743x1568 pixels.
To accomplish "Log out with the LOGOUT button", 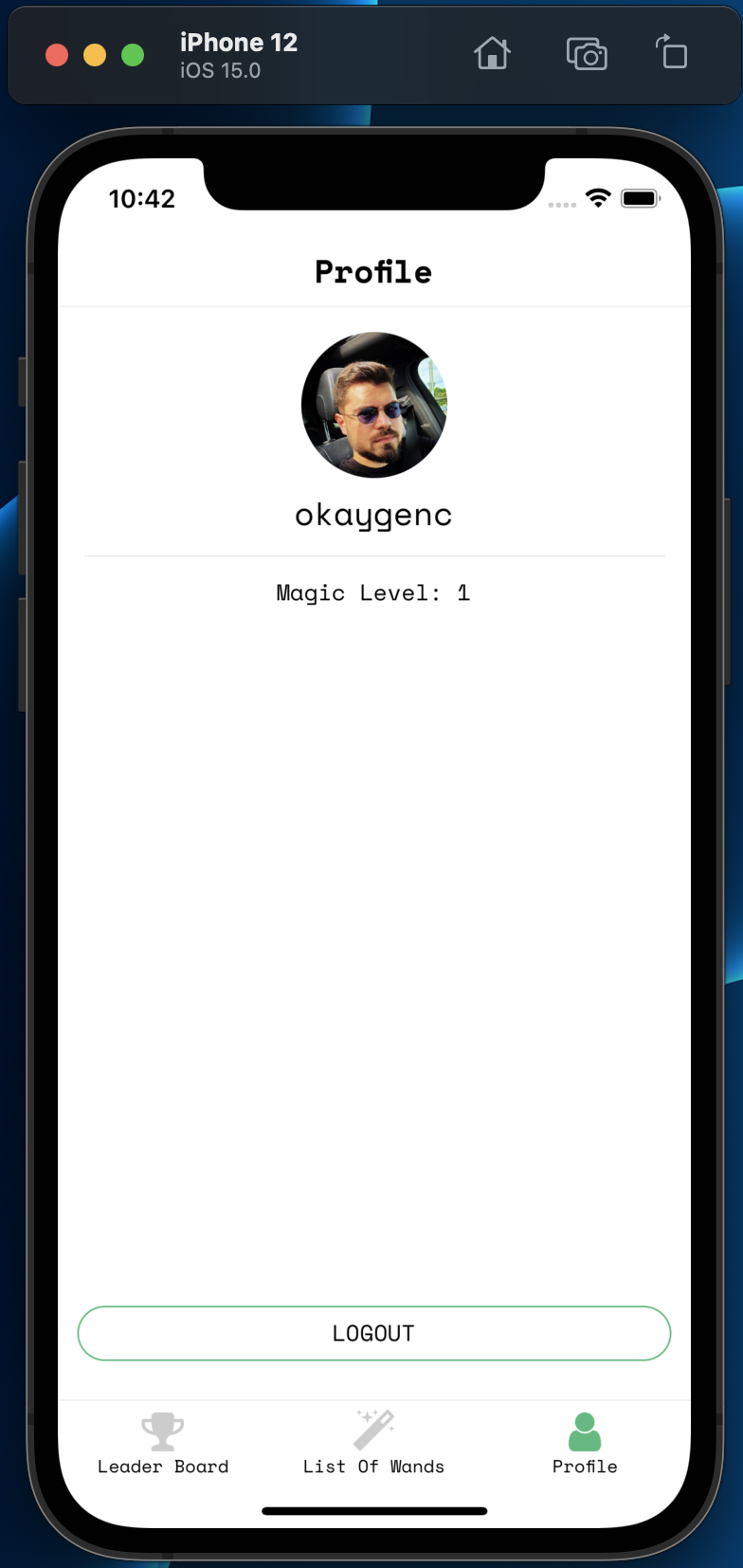I will pos(373,1333).
